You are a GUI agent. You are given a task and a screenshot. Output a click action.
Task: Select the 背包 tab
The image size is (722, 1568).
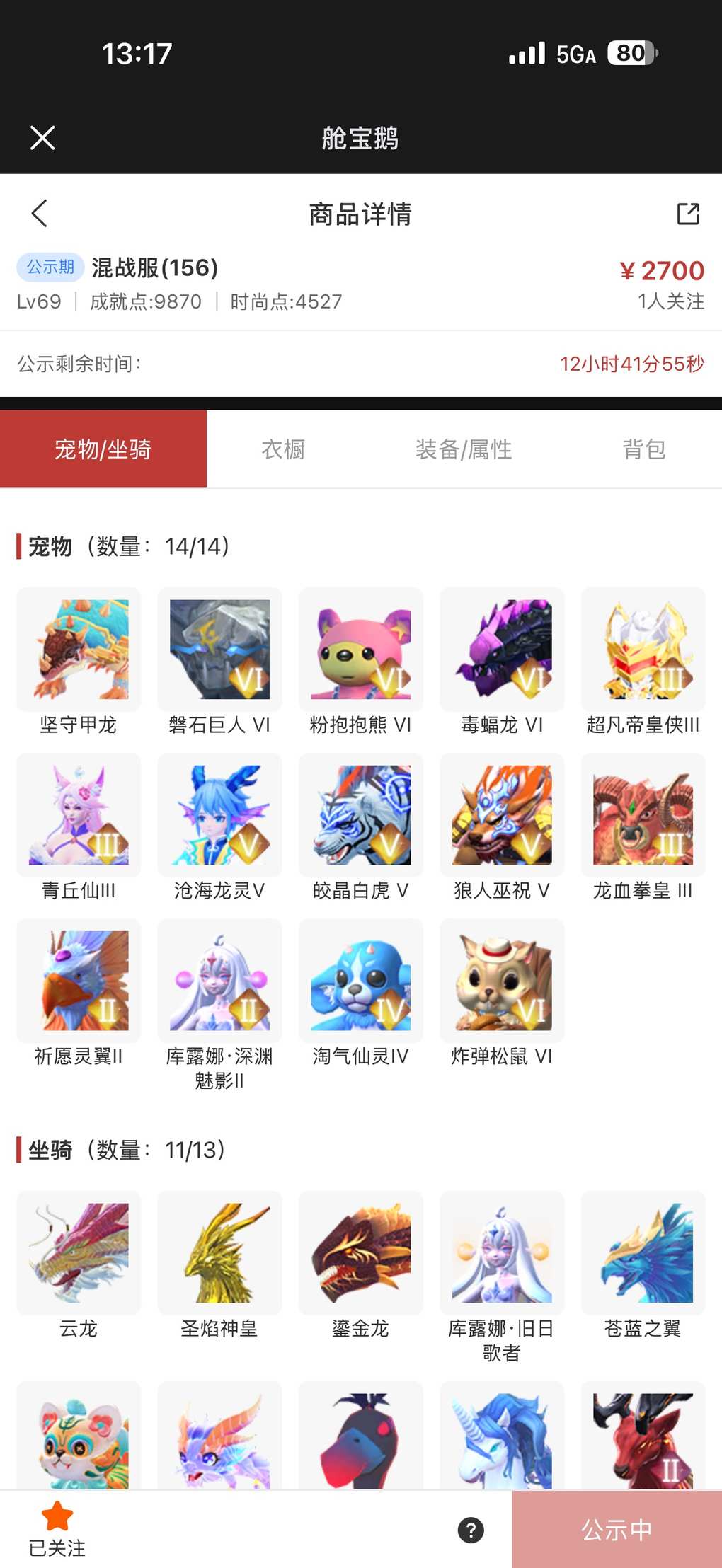tap(643, 449)
